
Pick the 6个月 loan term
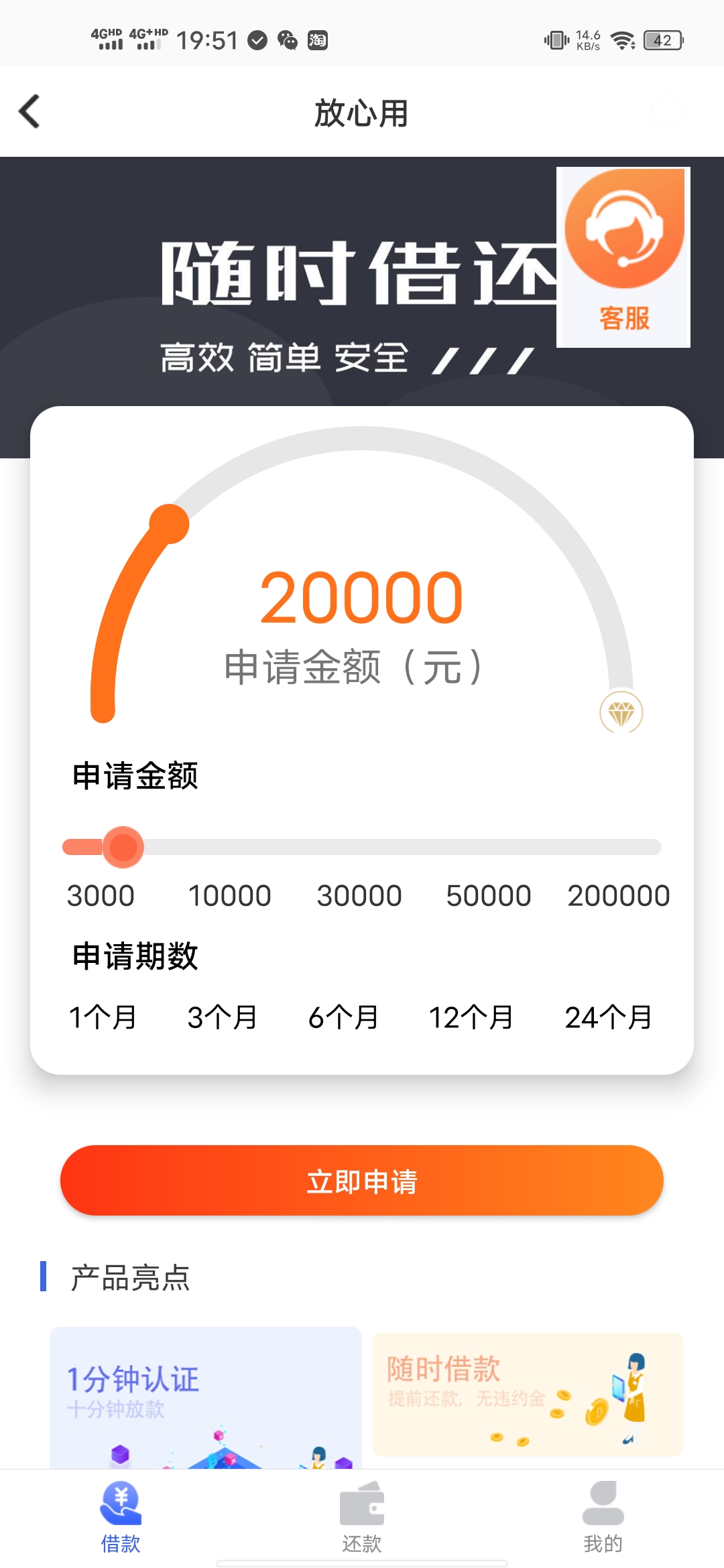click(343, 1017)
